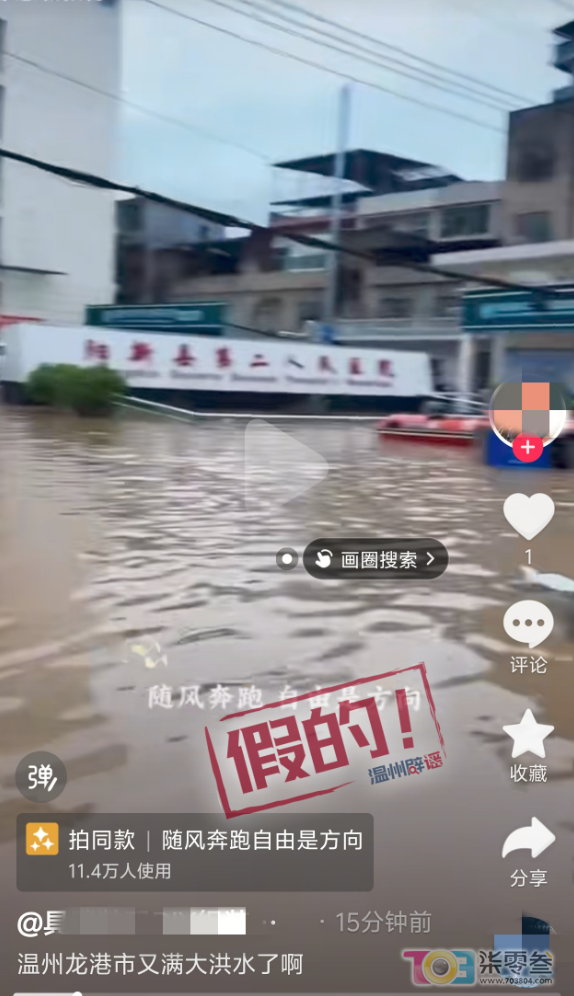
Task: Open the video author's avatar
Action: click(x=528, y=411)
